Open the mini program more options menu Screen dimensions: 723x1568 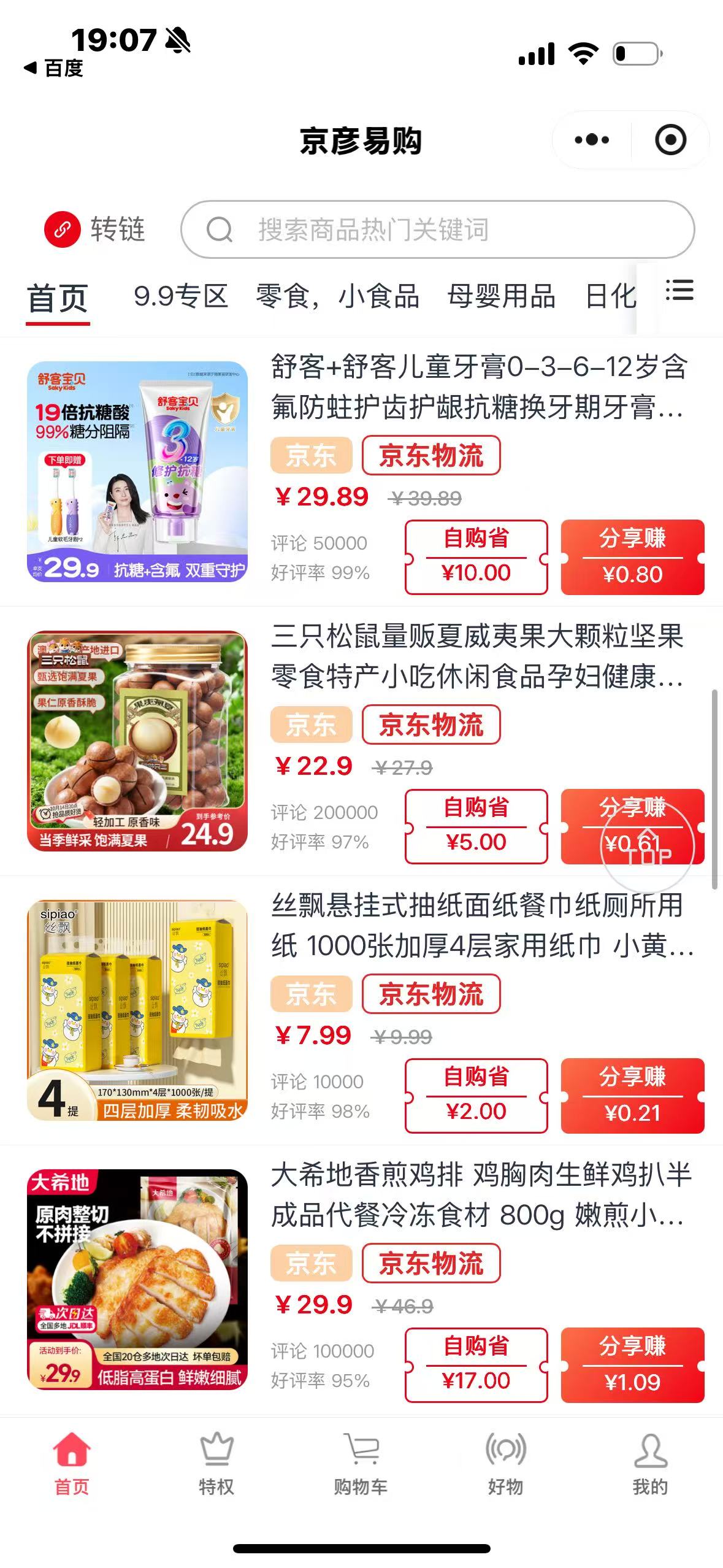(x=592, y=140)
